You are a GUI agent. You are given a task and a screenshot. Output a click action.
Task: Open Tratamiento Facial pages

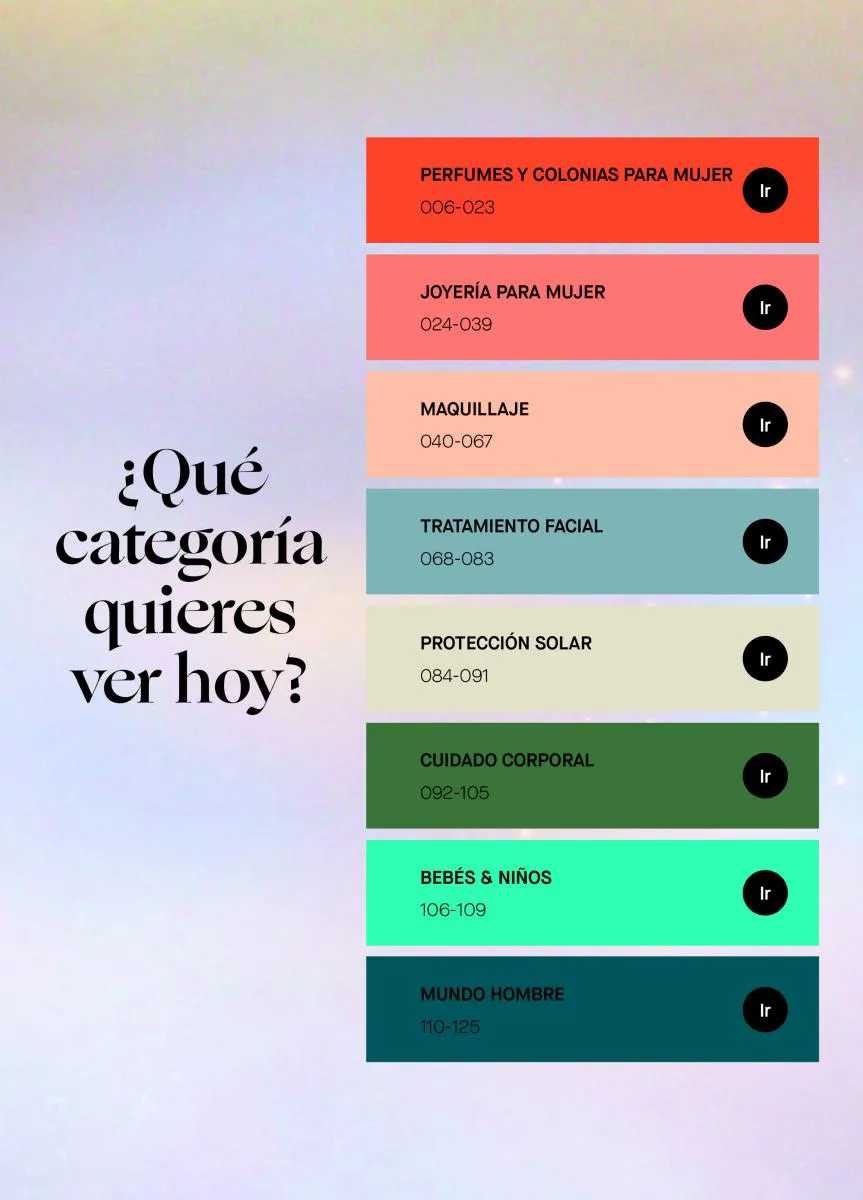tap(764, 541)
